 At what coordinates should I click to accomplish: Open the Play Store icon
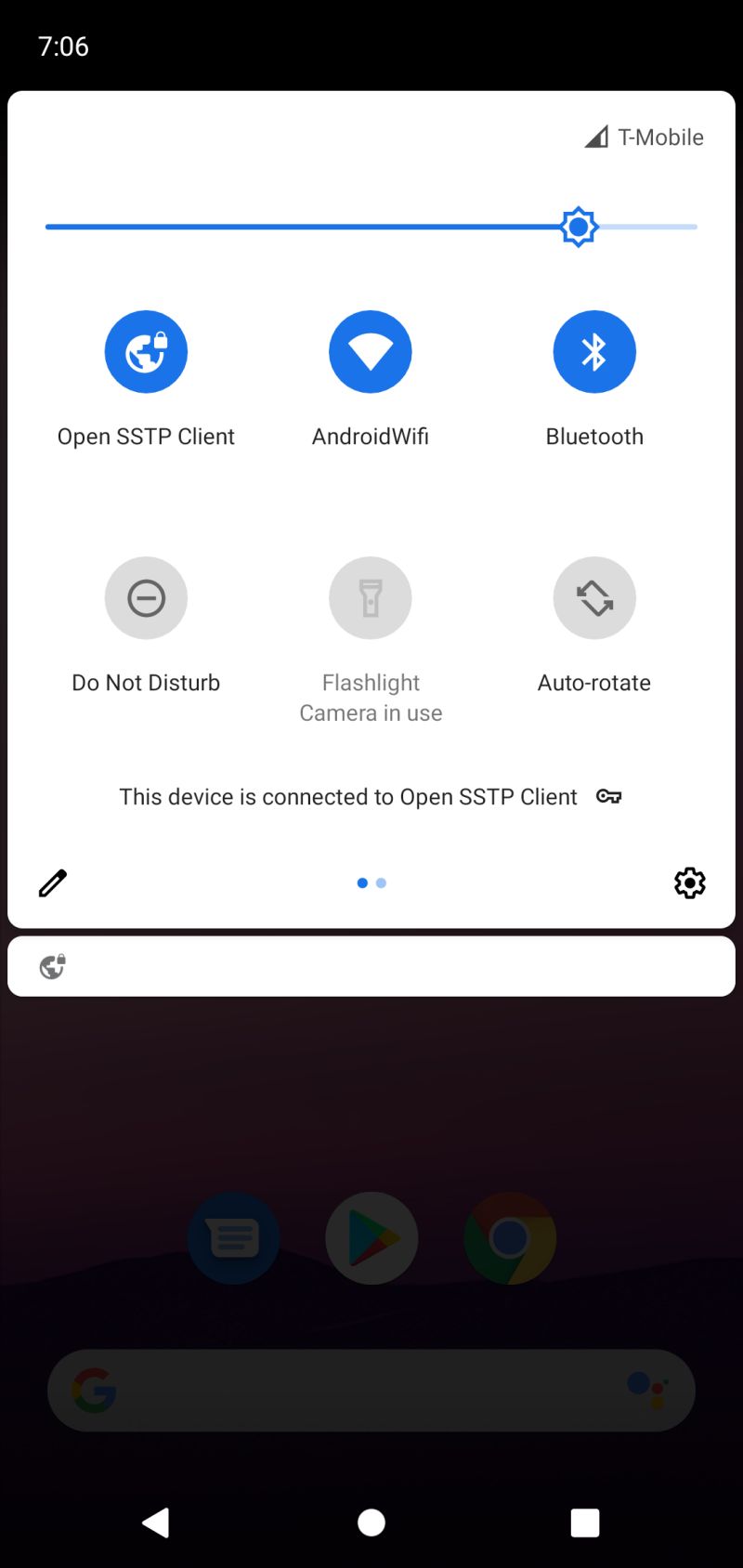click(371, 1238)
